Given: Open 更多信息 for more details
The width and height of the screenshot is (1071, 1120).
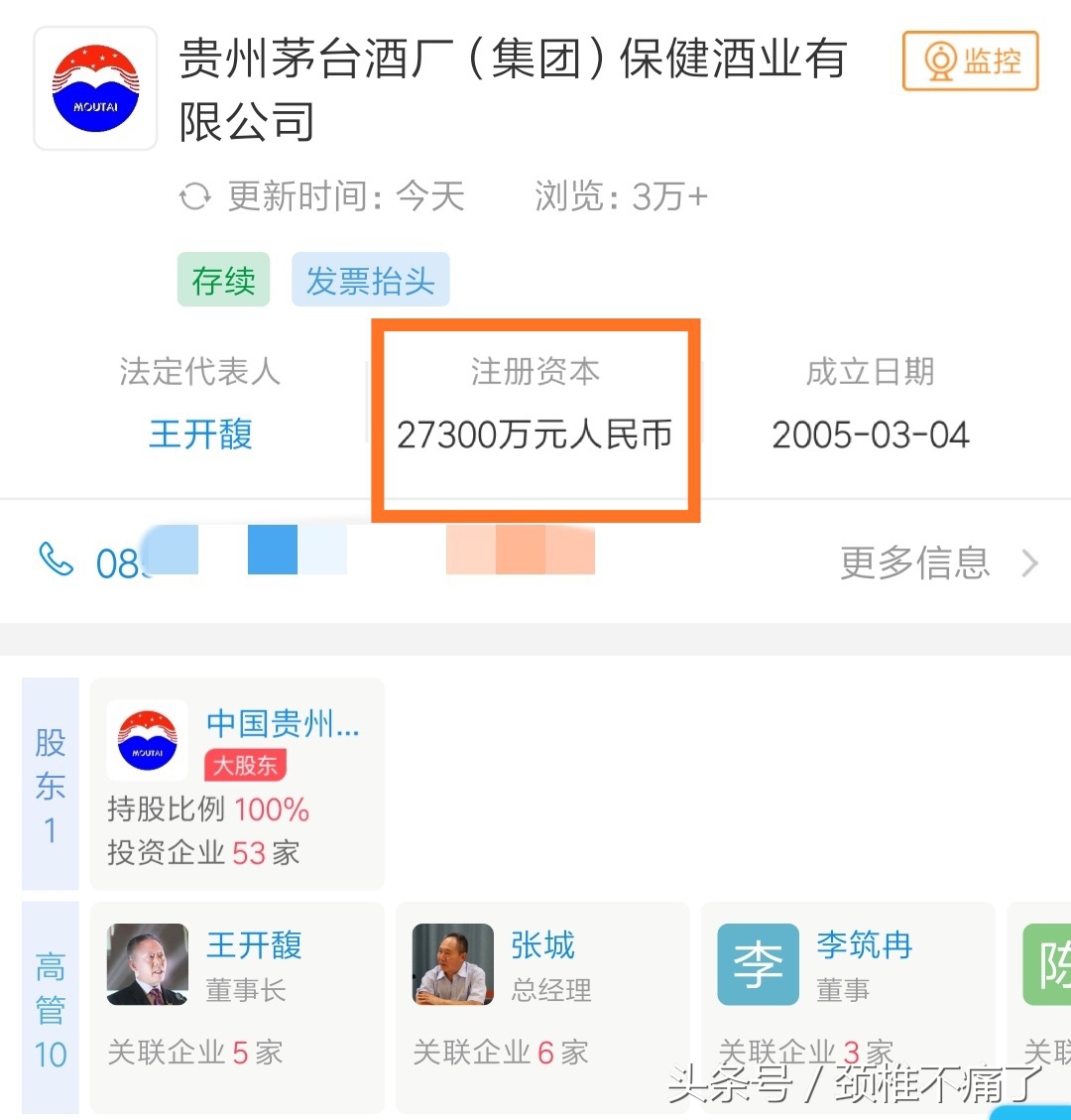Looking at the screenshot, I should [937, 563].
